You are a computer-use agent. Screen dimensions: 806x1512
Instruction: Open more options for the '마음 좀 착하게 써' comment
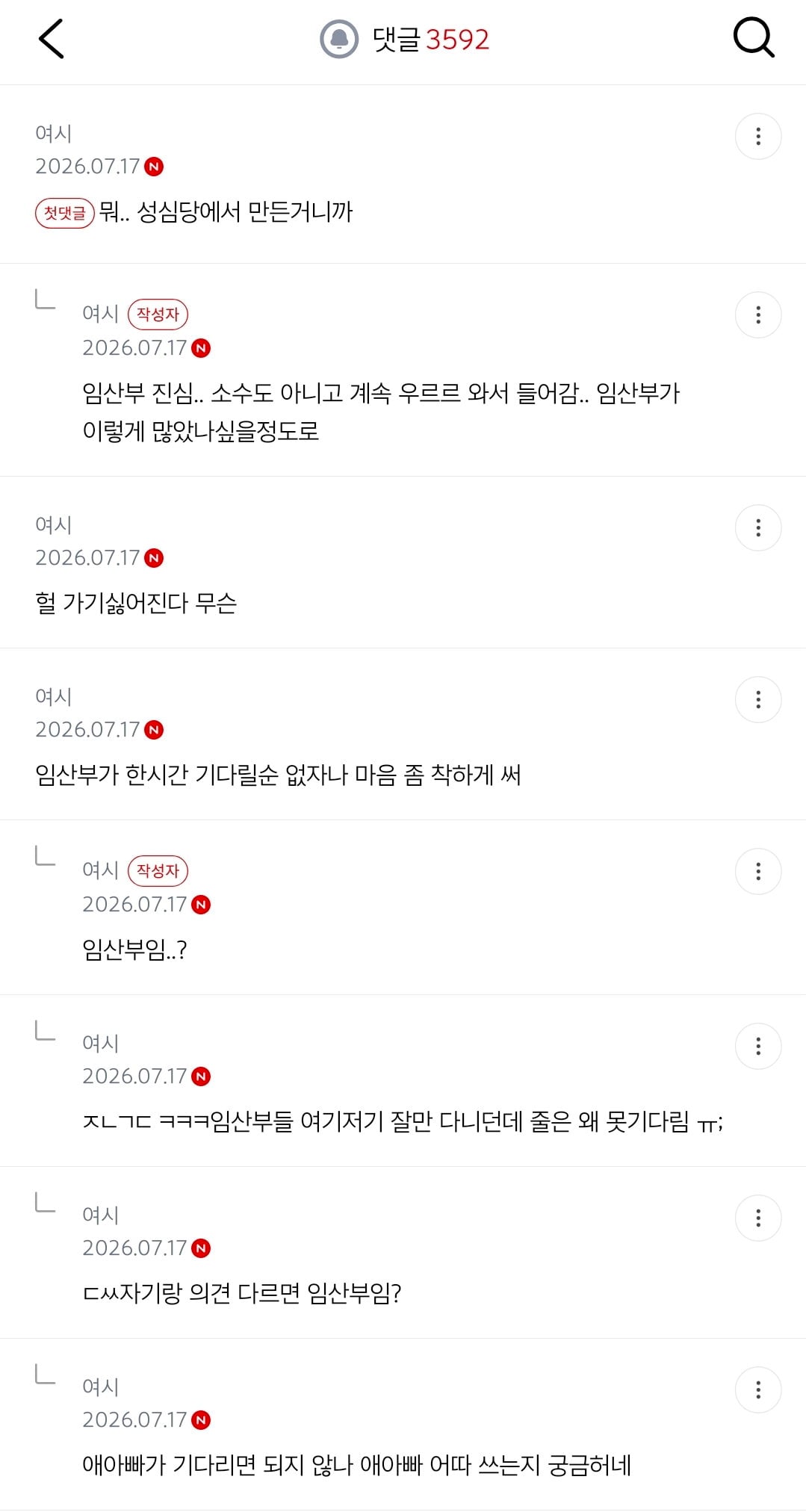(758, 699)
